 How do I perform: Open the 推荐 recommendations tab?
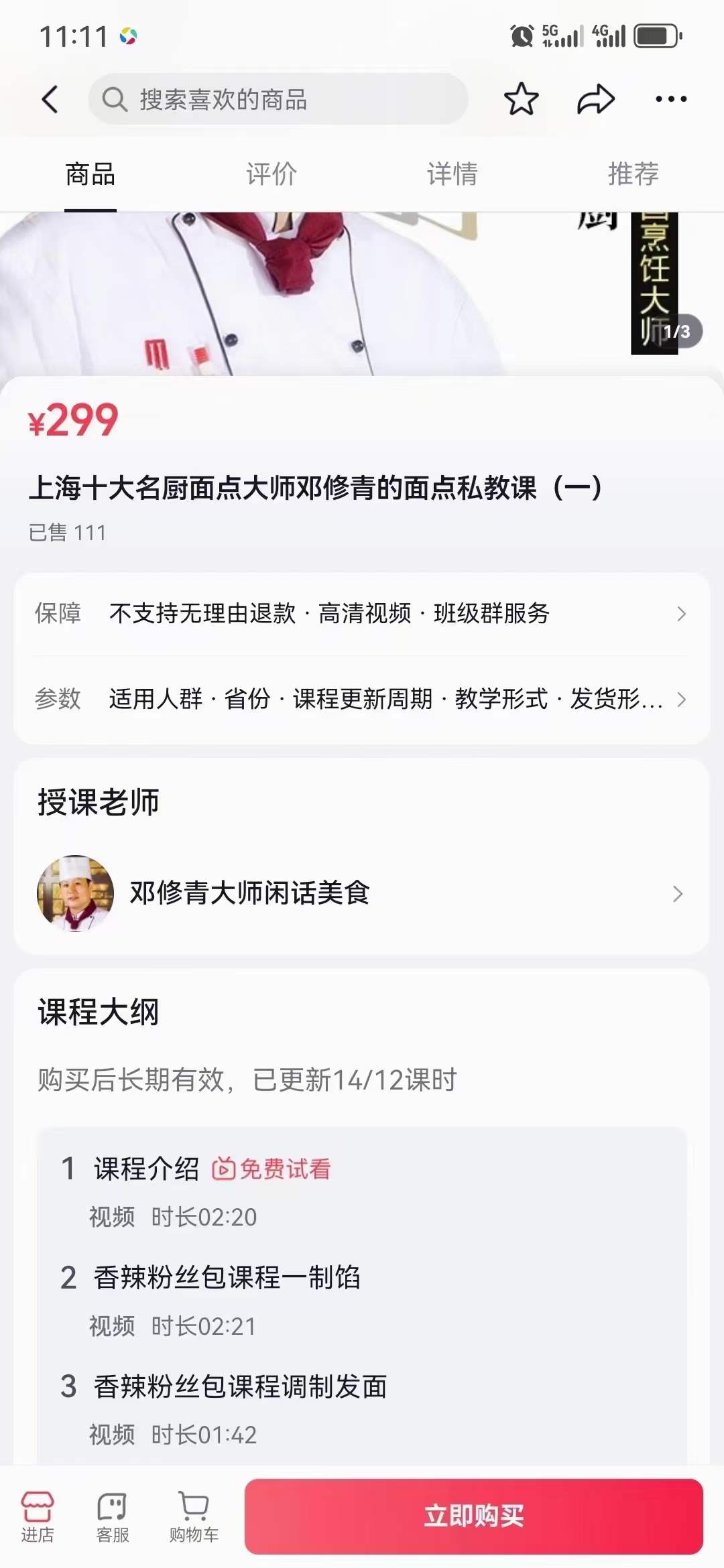pos(632,174)
